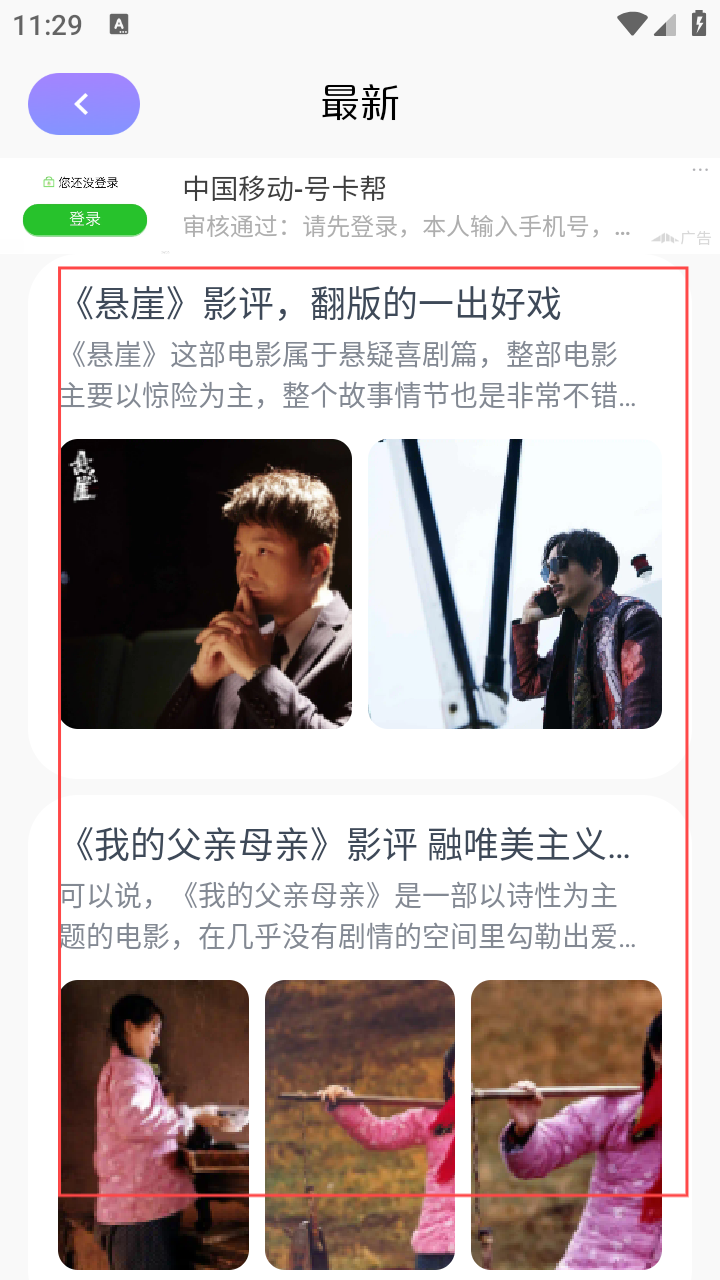
Task: Tap the green 登录 button in the ad
Action: click(85, 219)
